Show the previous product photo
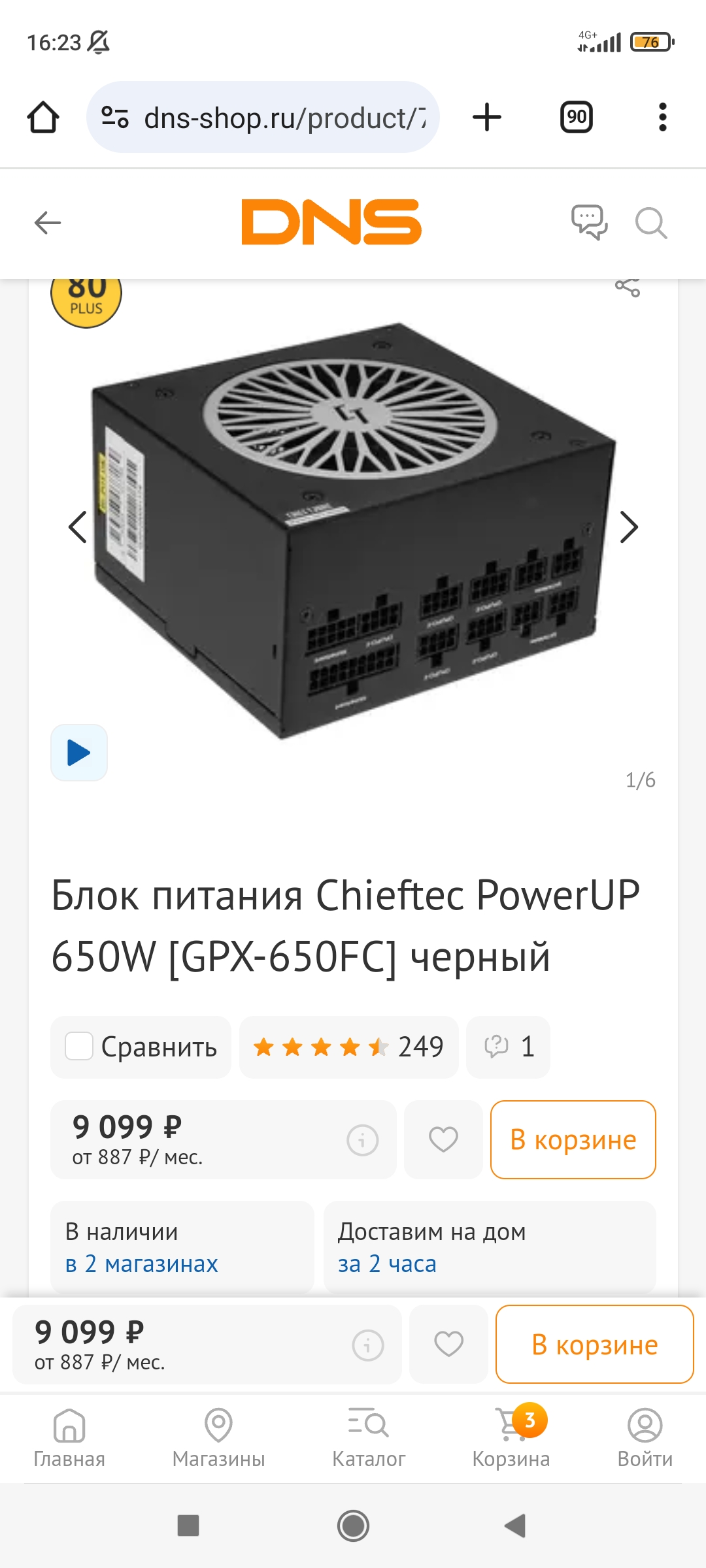 78,527
